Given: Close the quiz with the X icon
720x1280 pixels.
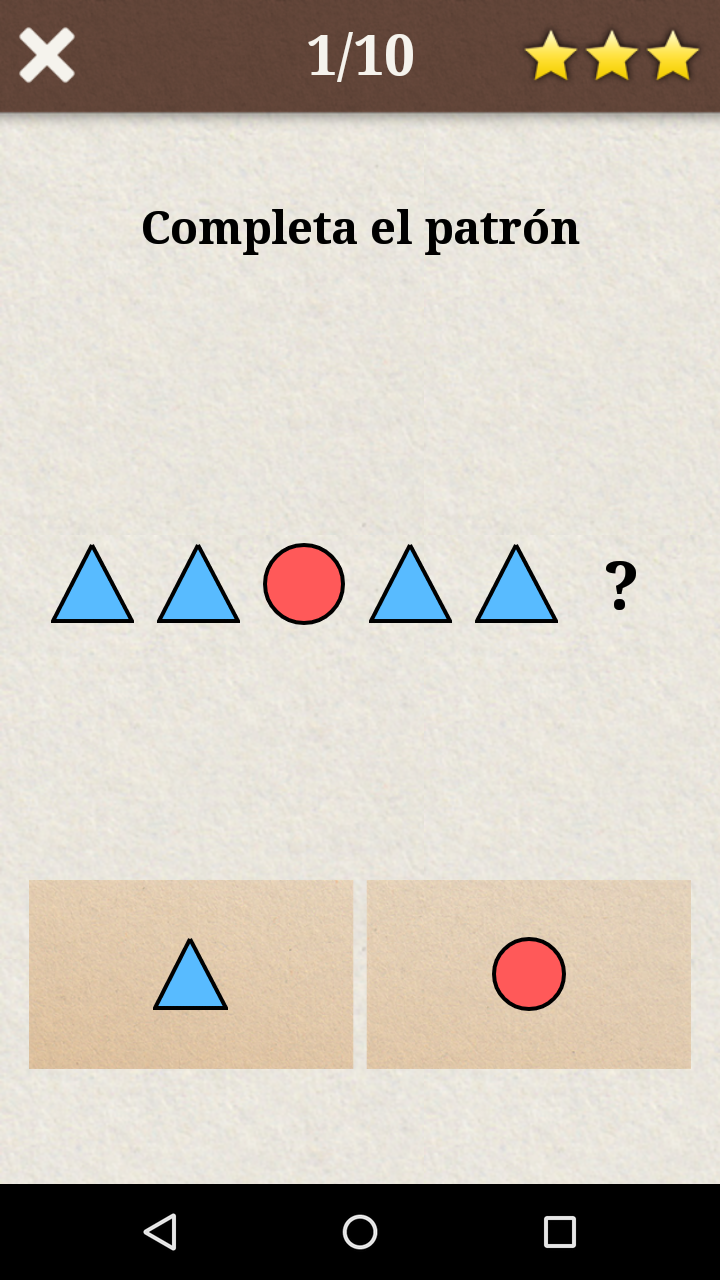Looking at the screenshot, I should pos(47,55).
